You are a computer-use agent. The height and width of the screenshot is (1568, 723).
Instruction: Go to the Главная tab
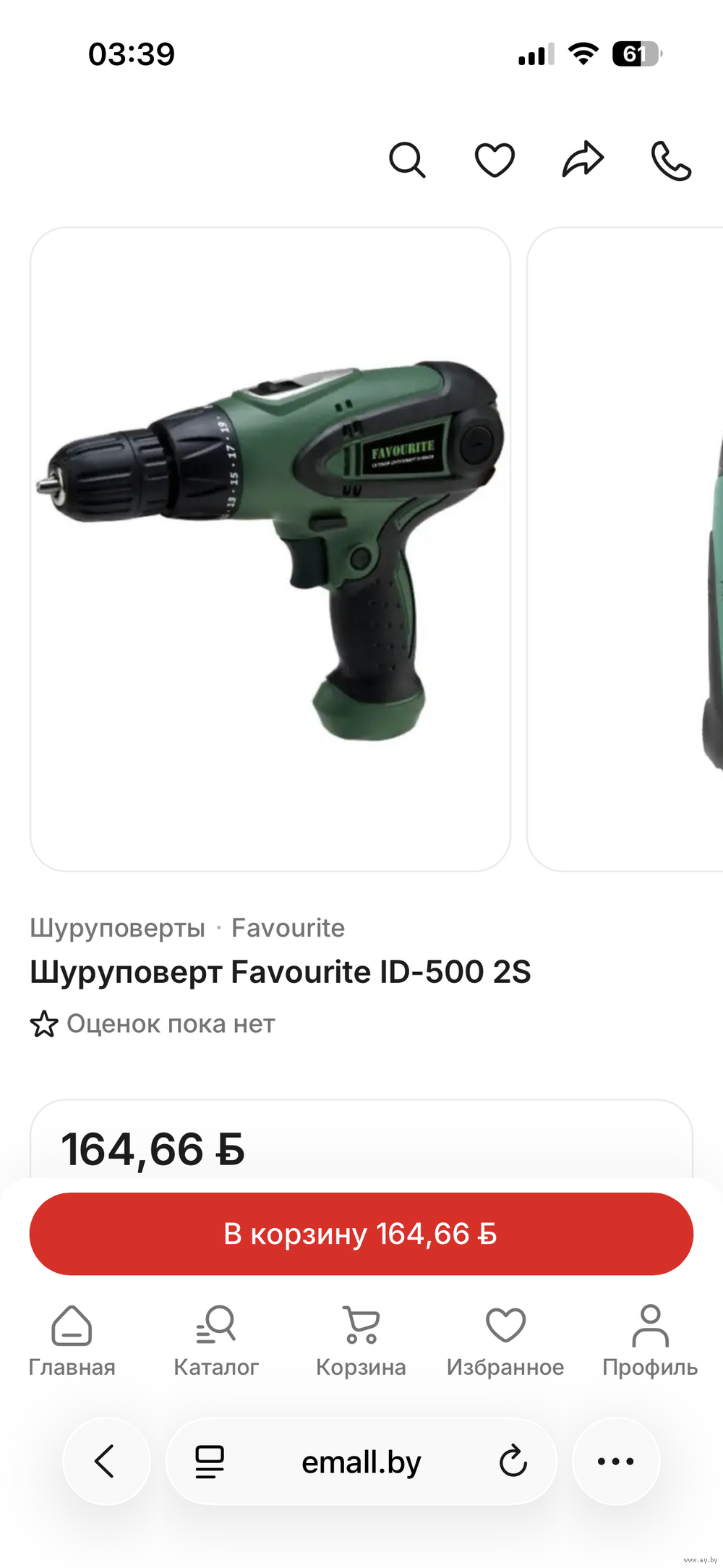pos(72,1340)
